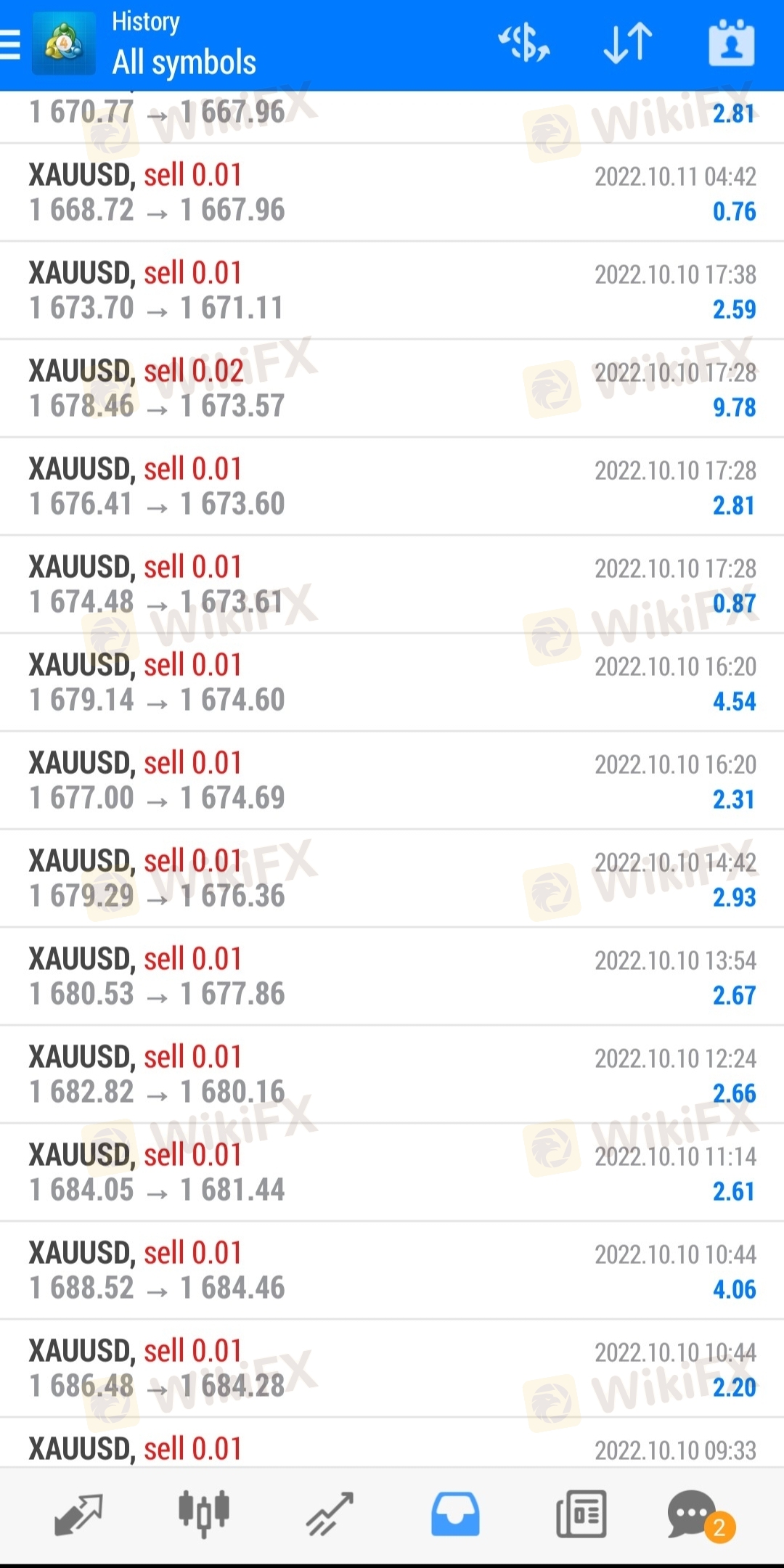The image size is (784, 1568).
Task: Expand the sell 0.02 trade with profit 9.78
Action: tap(392, 389)
